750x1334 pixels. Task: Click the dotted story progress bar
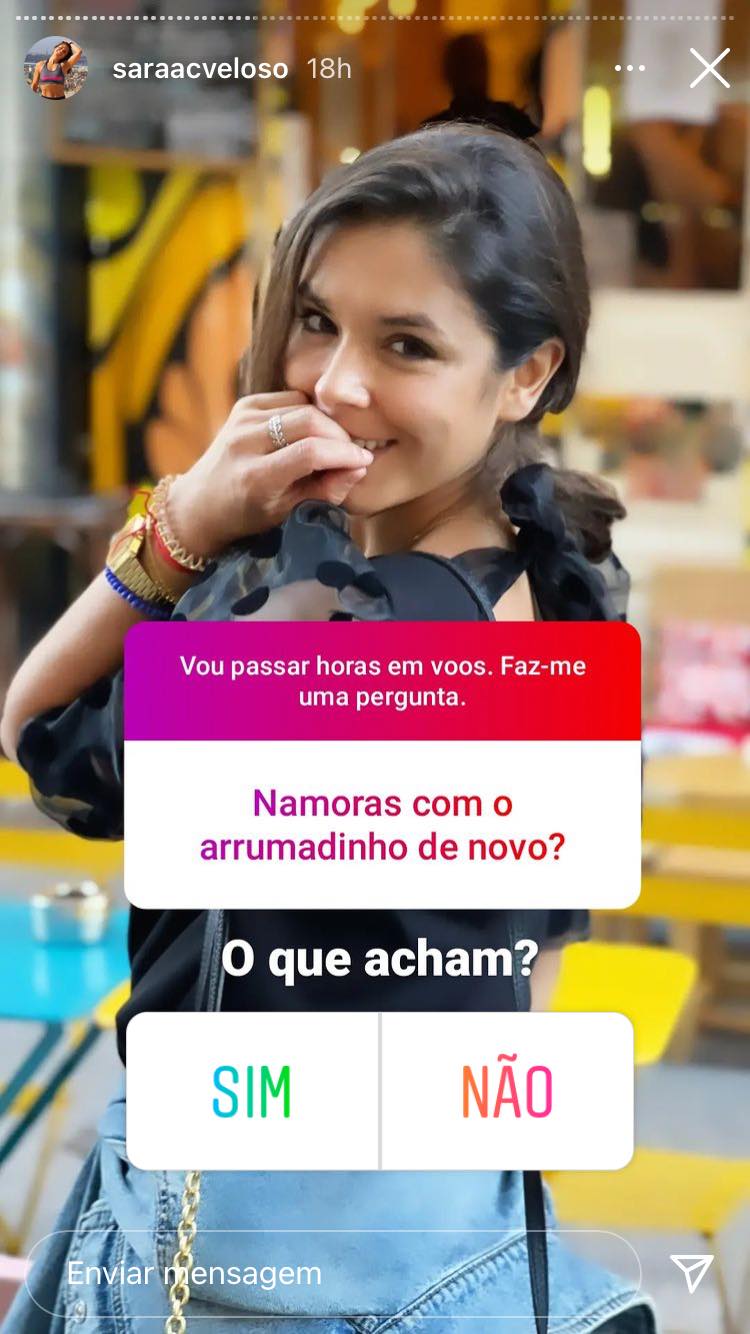click(375, 15)
